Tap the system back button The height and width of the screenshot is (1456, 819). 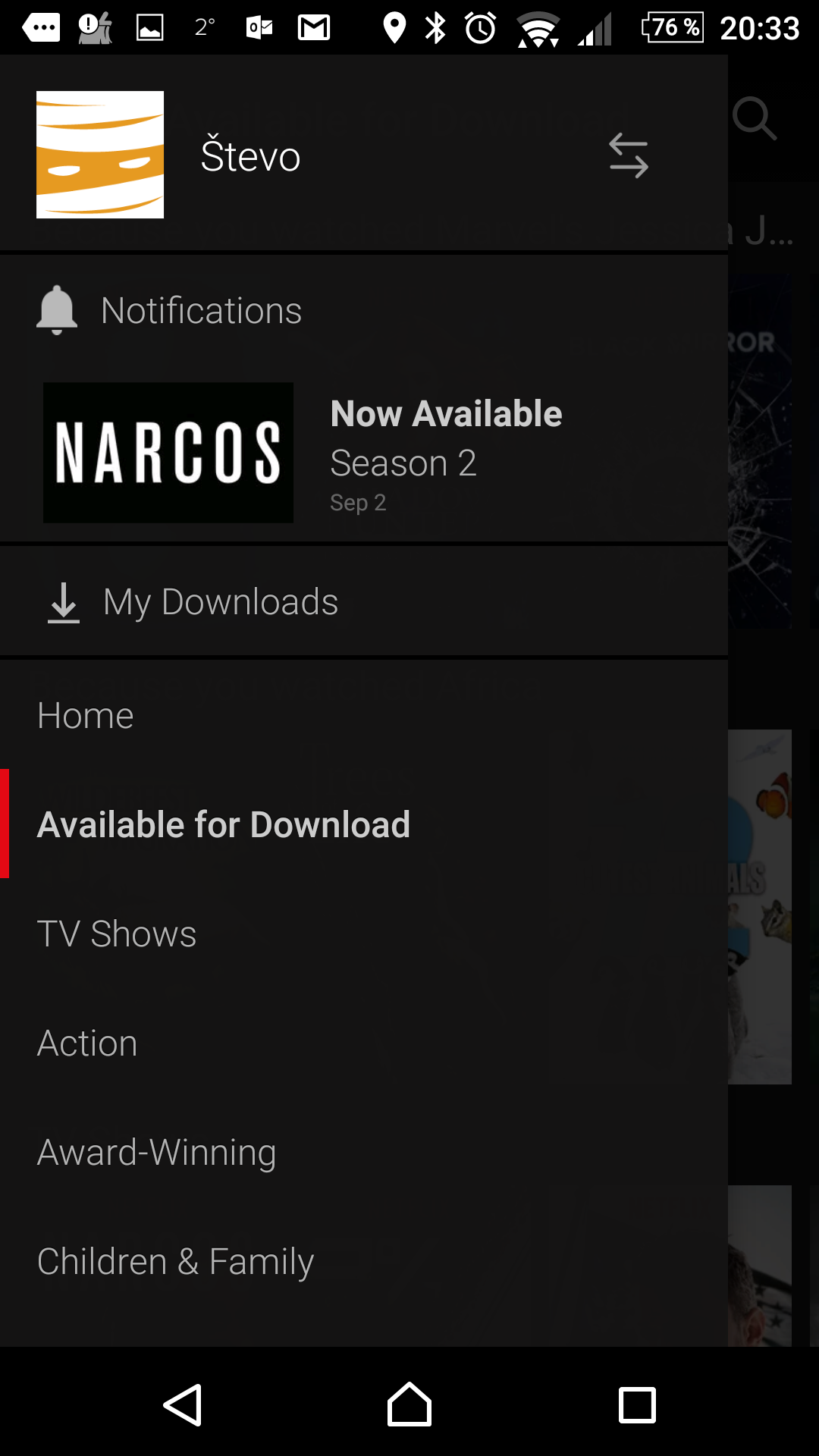pos(183,1404)
